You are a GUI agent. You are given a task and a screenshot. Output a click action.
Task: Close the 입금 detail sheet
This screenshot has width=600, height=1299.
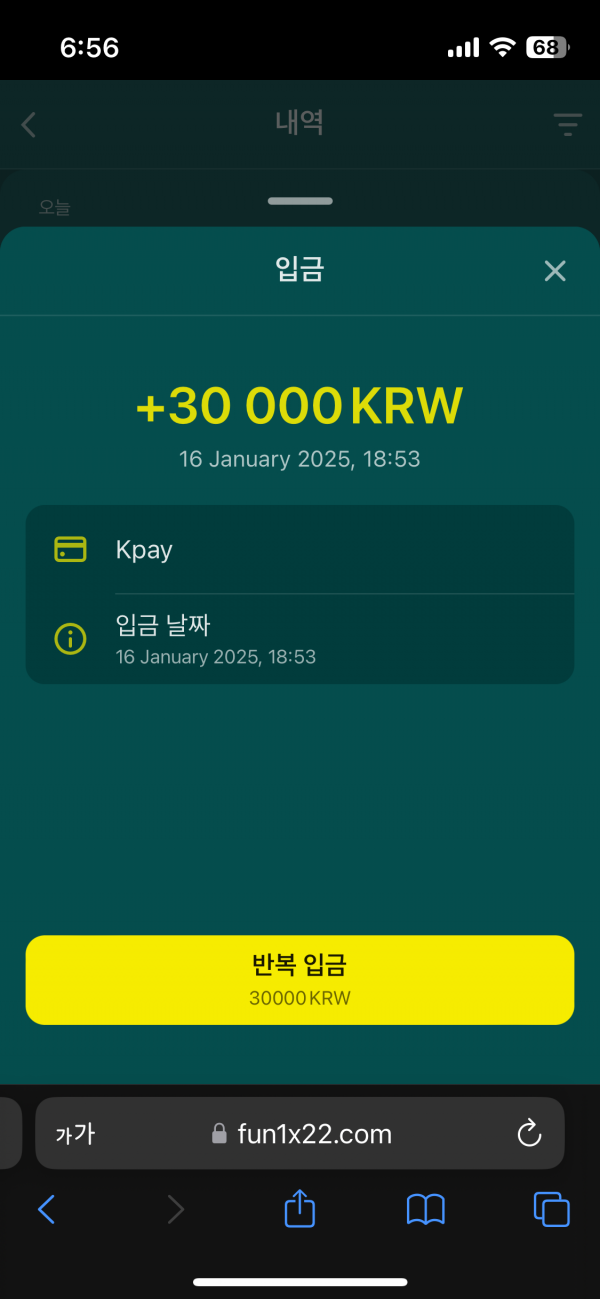[x=554, y=270]
